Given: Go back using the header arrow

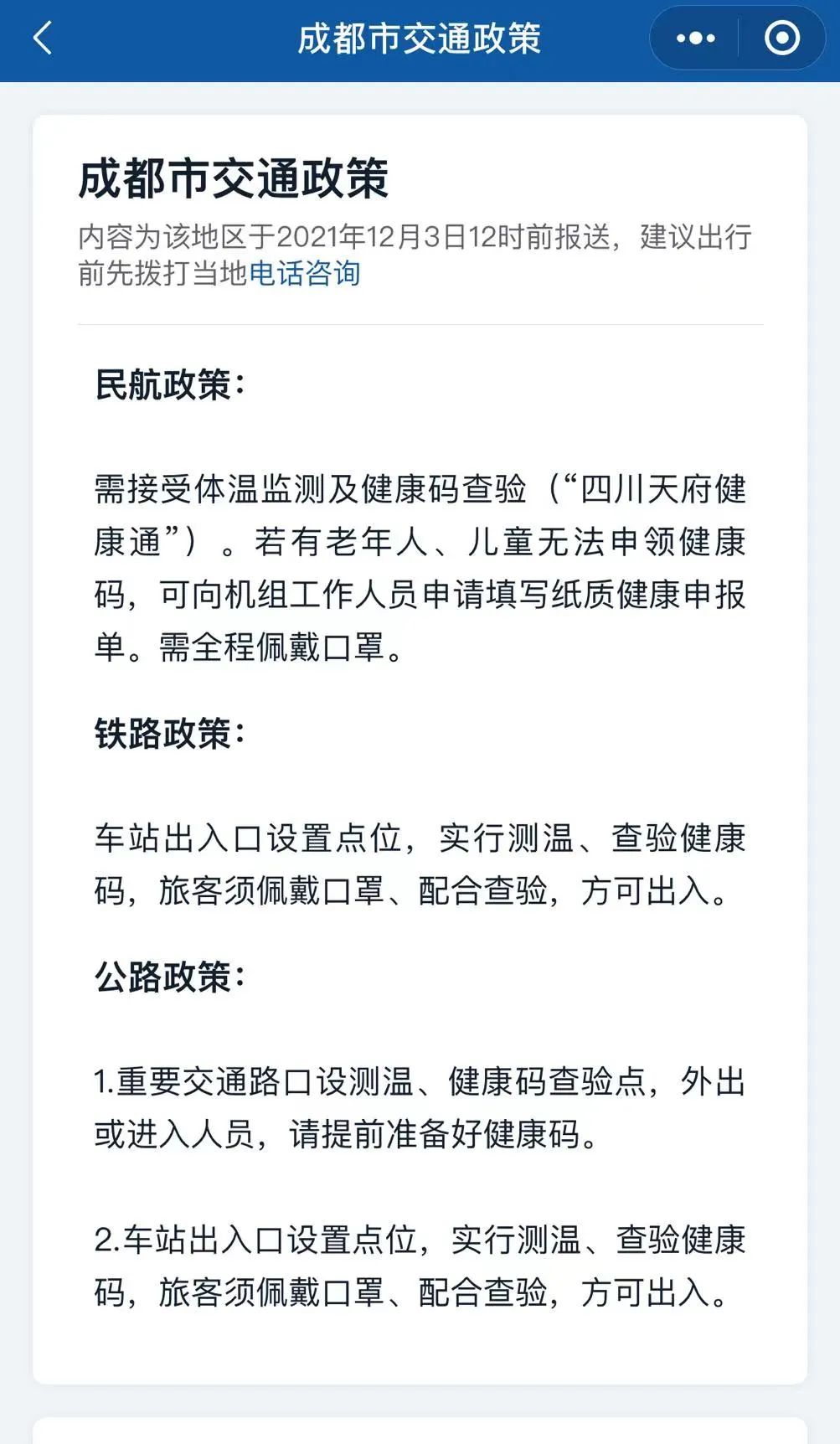Looking at the screenshot, I should click(x=43, y=38).
